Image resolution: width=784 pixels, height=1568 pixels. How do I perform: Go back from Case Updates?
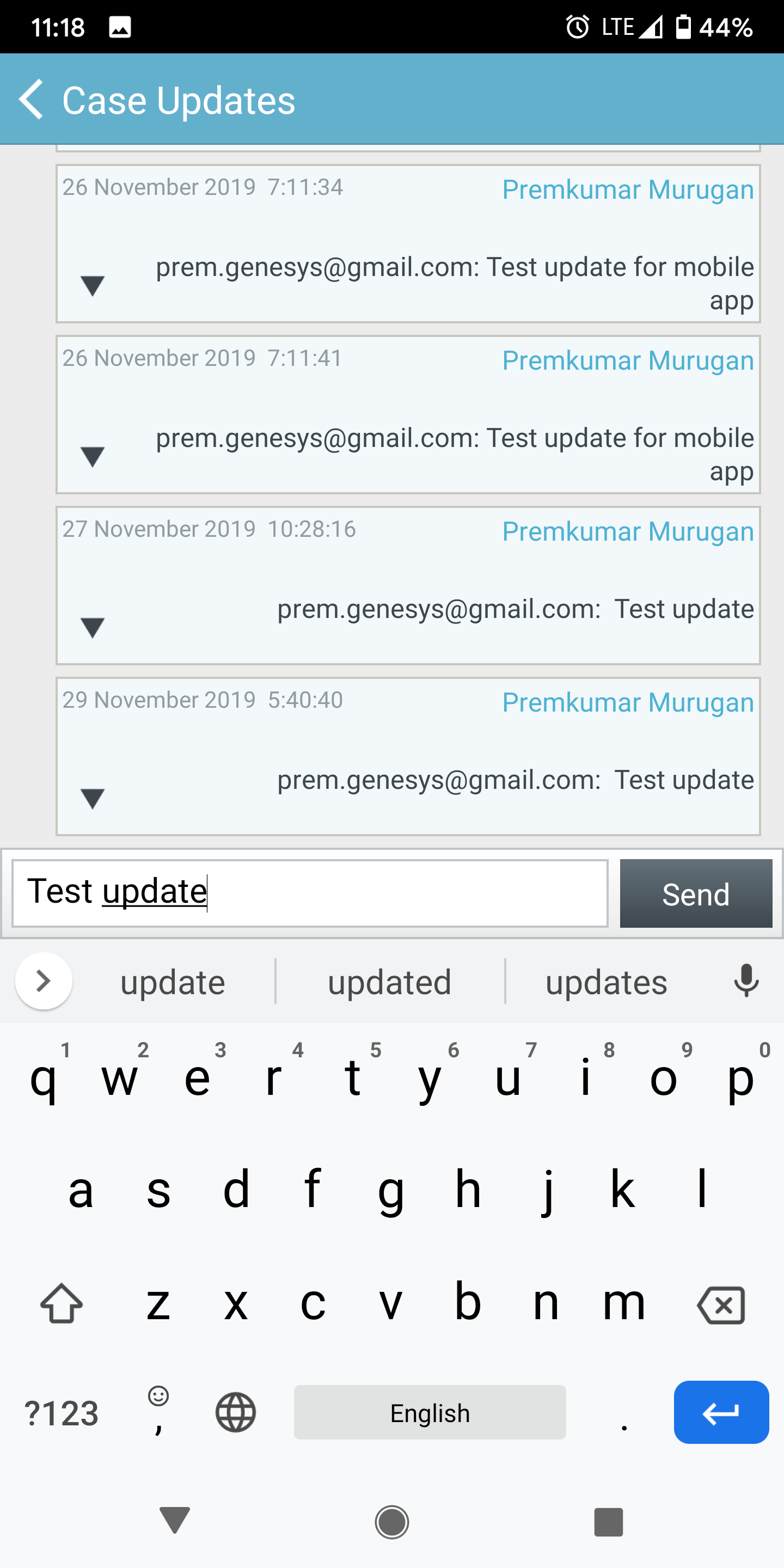tap(32, 99)
